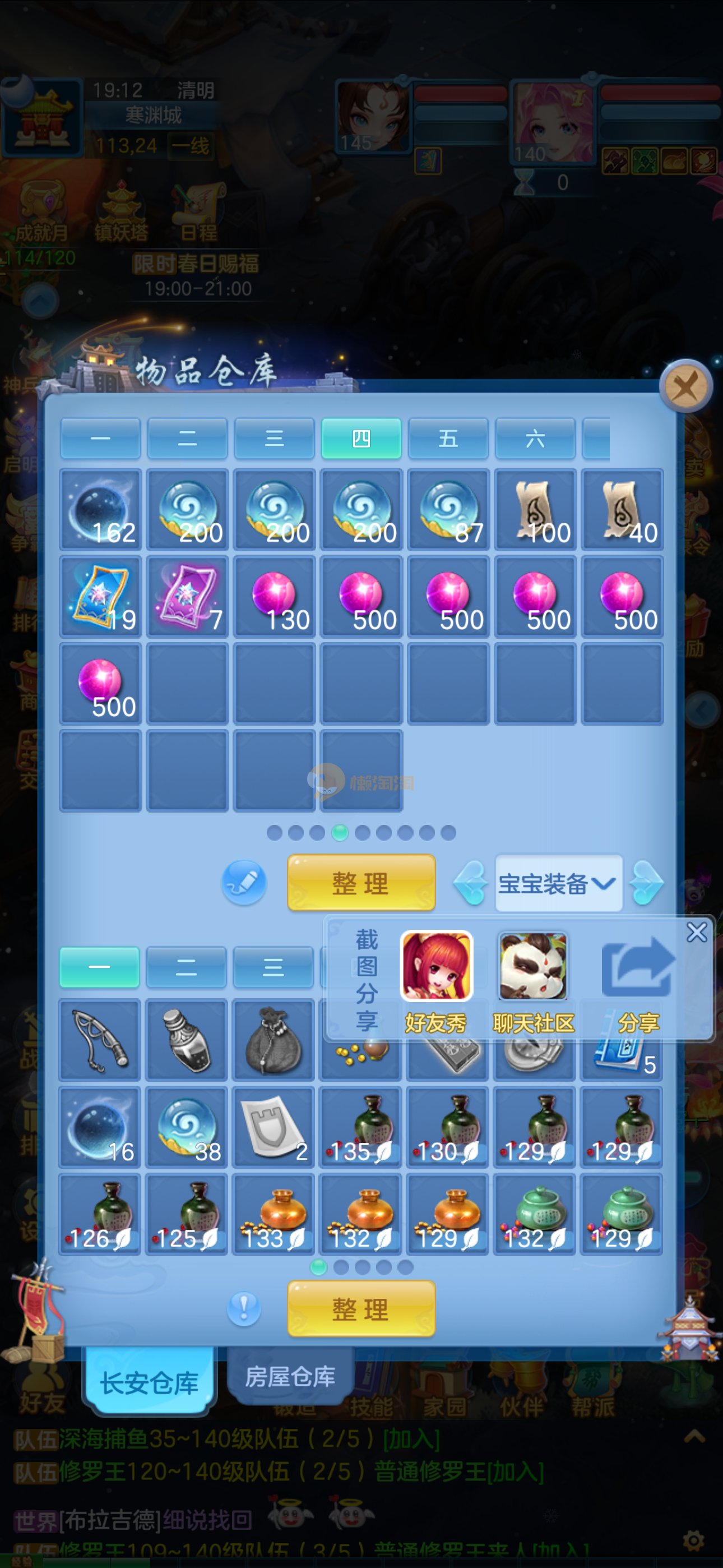Select the fishing rod item
723x1568 pixels.
[x=100, y=1040]
